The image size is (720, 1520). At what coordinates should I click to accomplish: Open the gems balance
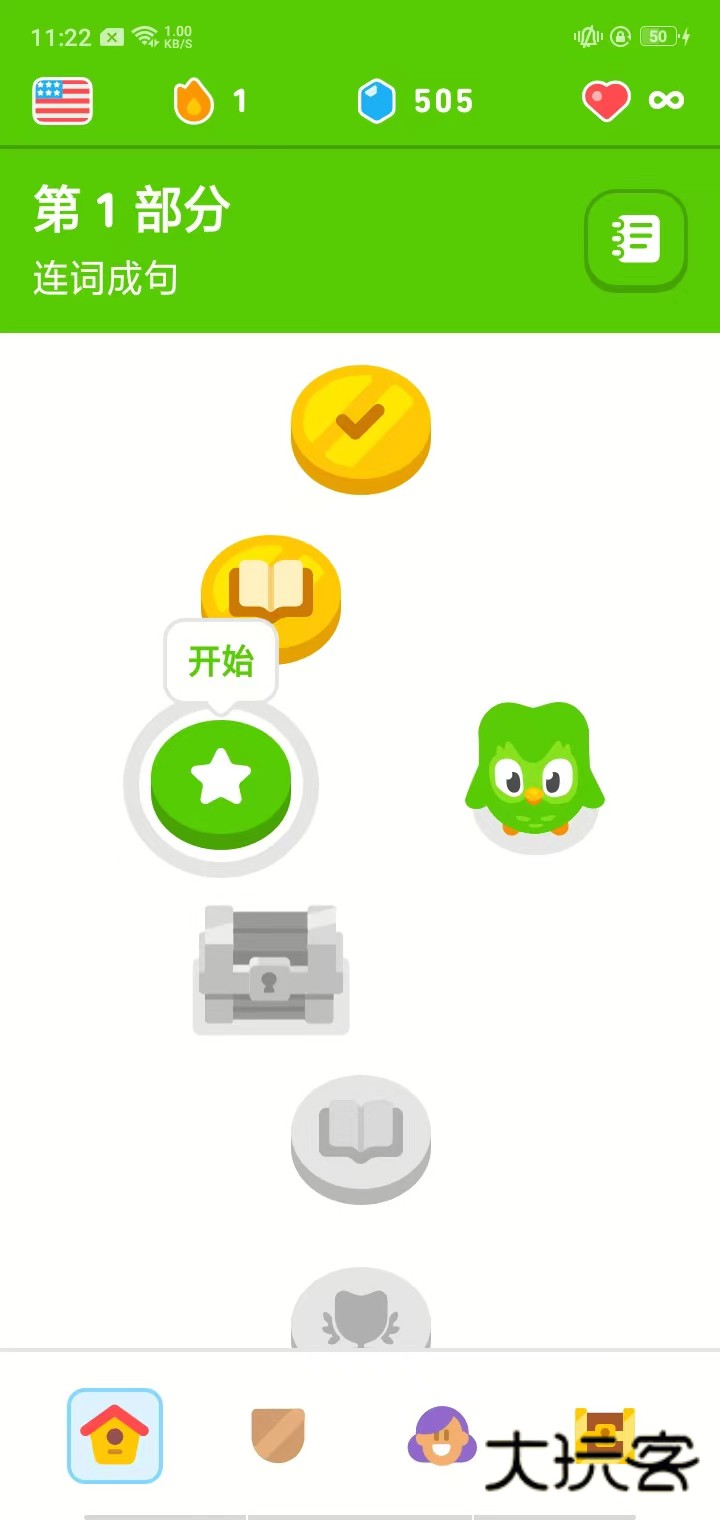(415, 100)
